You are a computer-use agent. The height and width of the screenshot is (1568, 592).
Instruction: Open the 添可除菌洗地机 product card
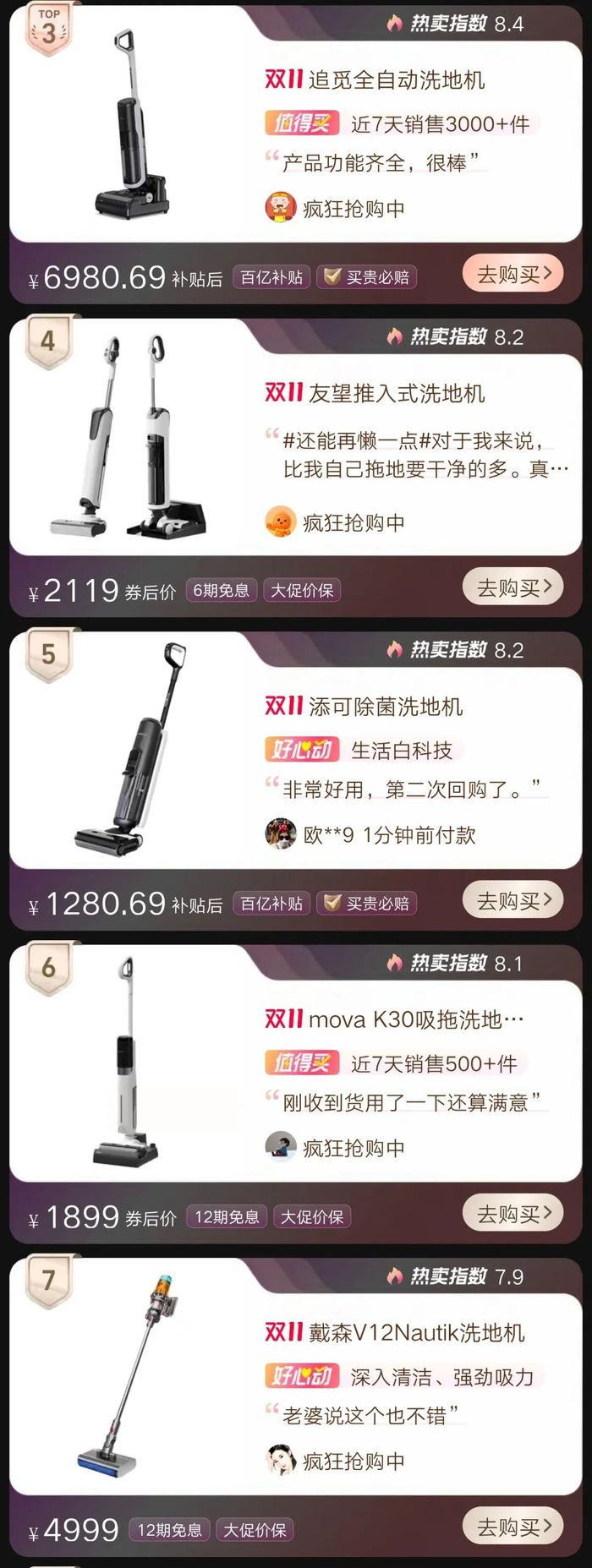(385, 707)
